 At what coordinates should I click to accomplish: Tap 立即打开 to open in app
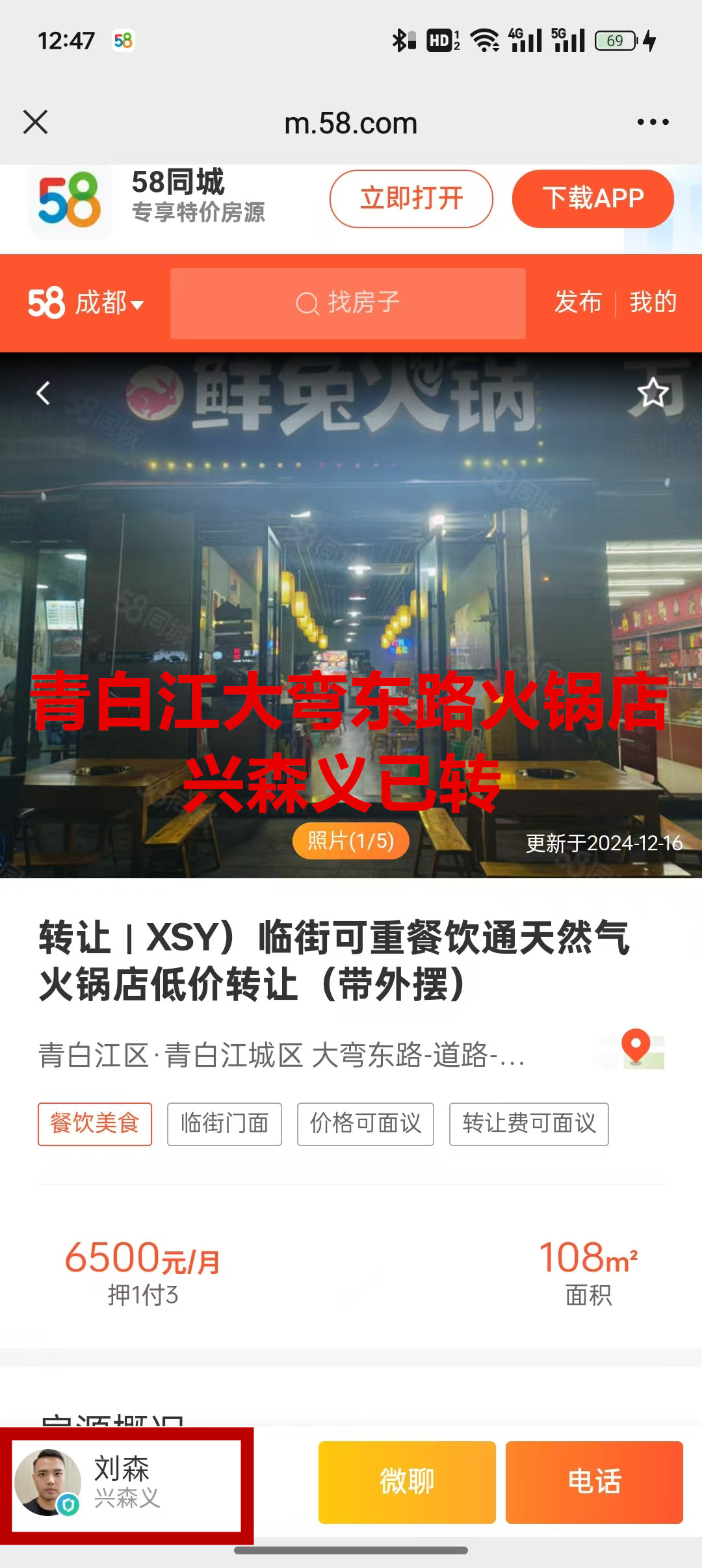click(411, 199)
